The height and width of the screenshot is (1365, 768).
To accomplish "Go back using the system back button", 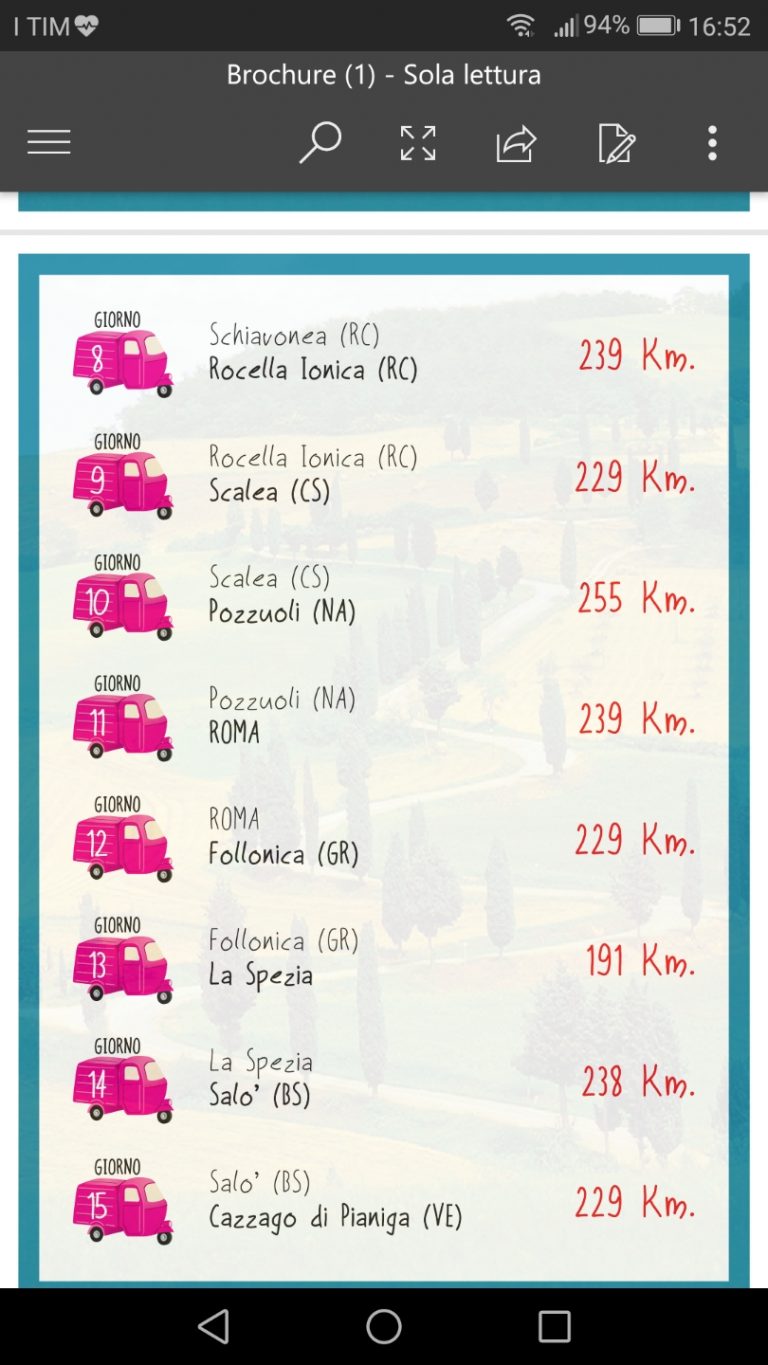I will point(214,1326).
